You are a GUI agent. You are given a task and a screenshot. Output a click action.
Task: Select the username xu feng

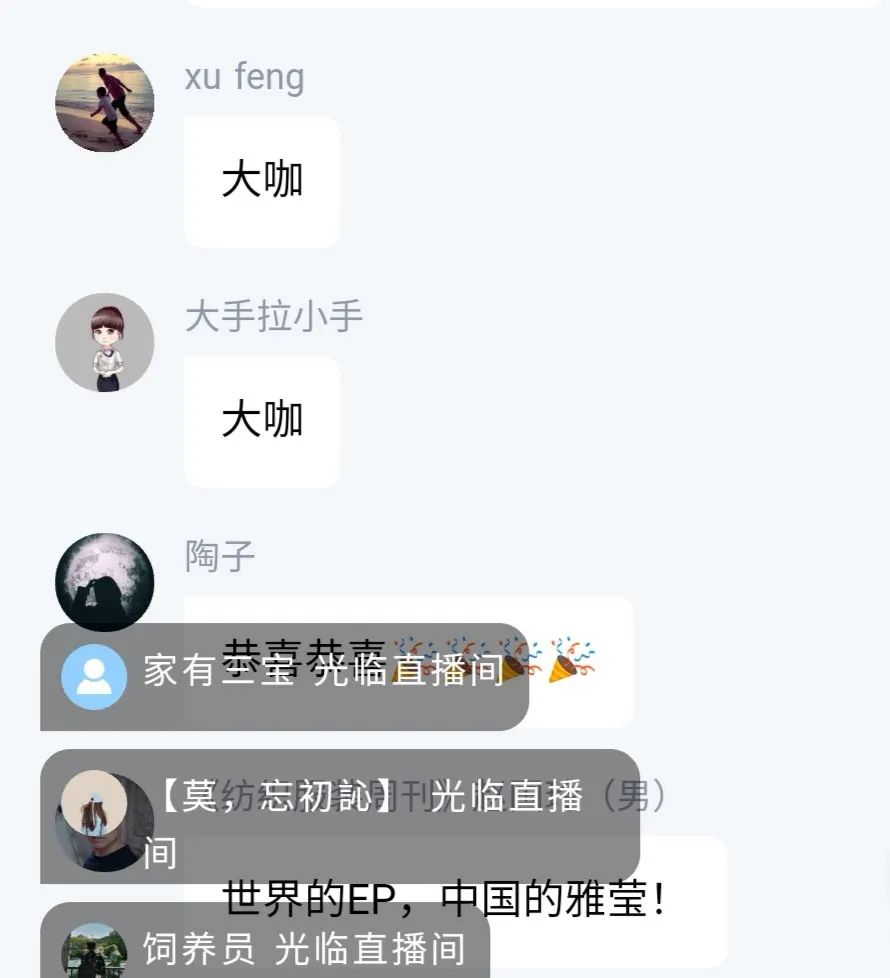tap(243, 78)
